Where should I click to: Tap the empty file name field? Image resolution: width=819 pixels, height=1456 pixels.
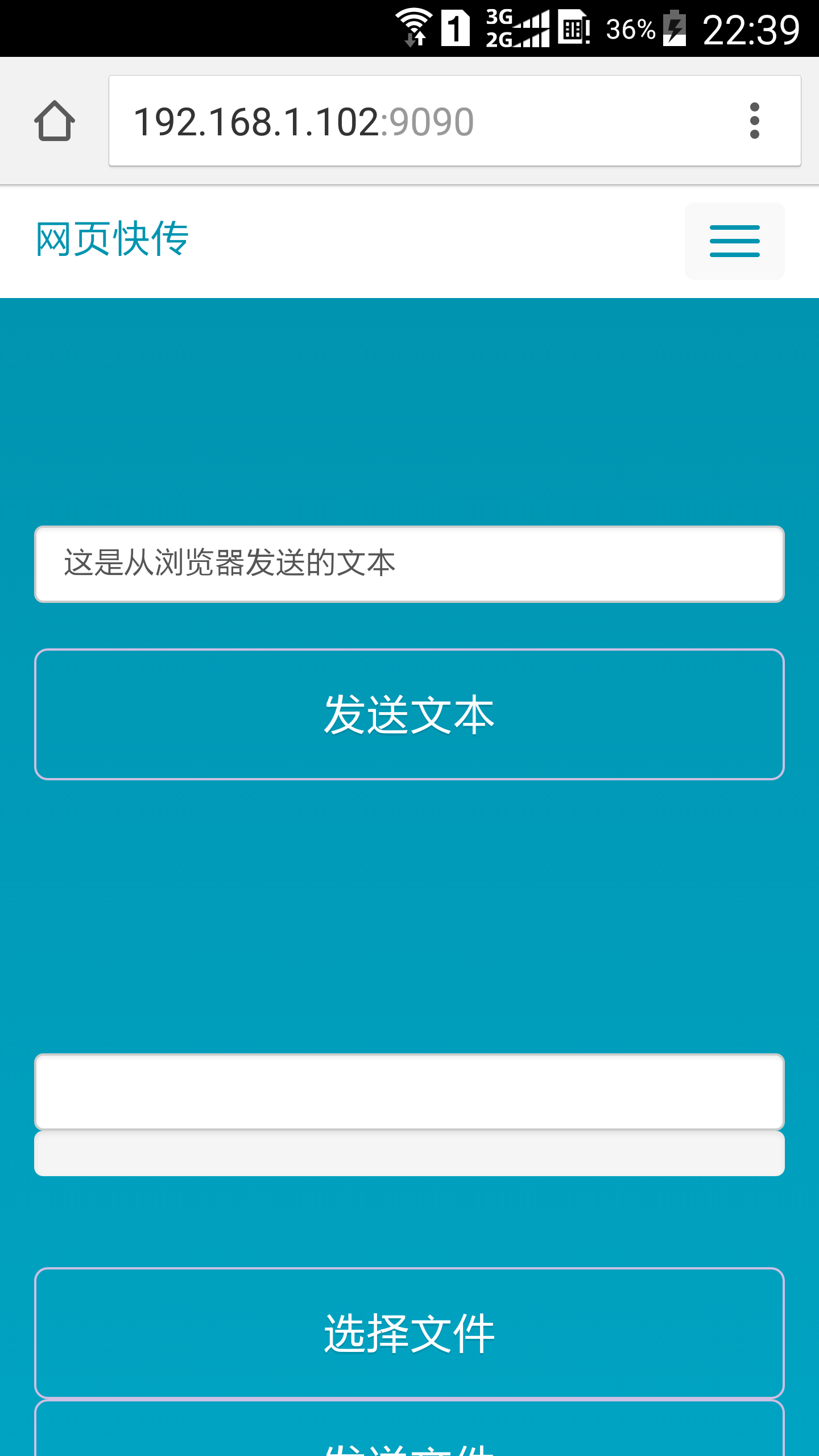click(x=409, y=1091)
